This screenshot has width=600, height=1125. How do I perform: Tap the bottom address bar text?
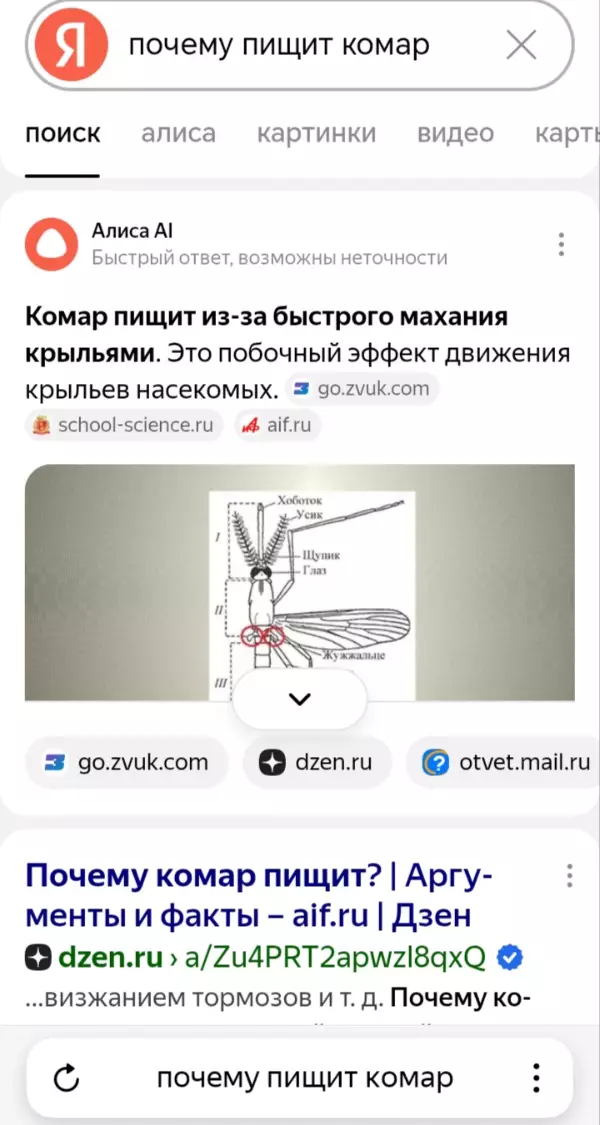(x=304, y=1078)
